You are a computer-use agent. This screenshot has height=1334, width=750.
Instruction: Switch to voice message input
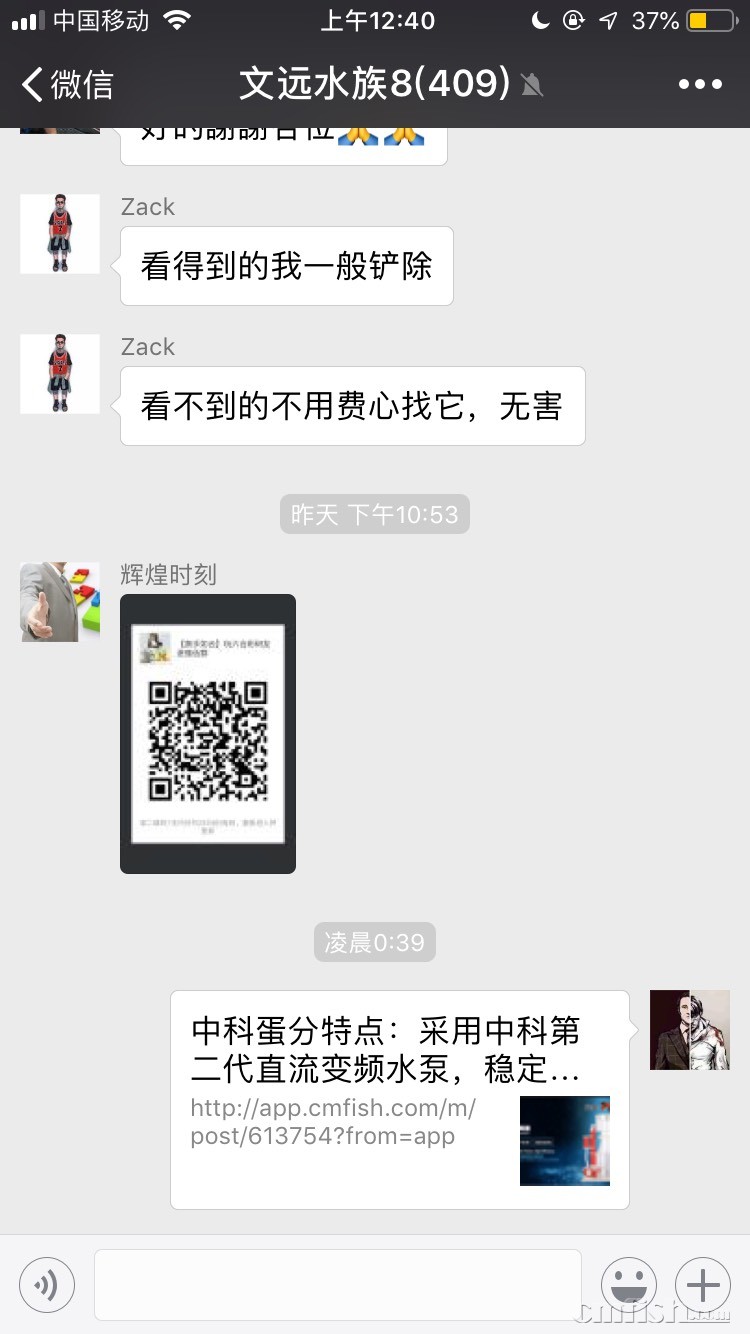click(47, 1285)
